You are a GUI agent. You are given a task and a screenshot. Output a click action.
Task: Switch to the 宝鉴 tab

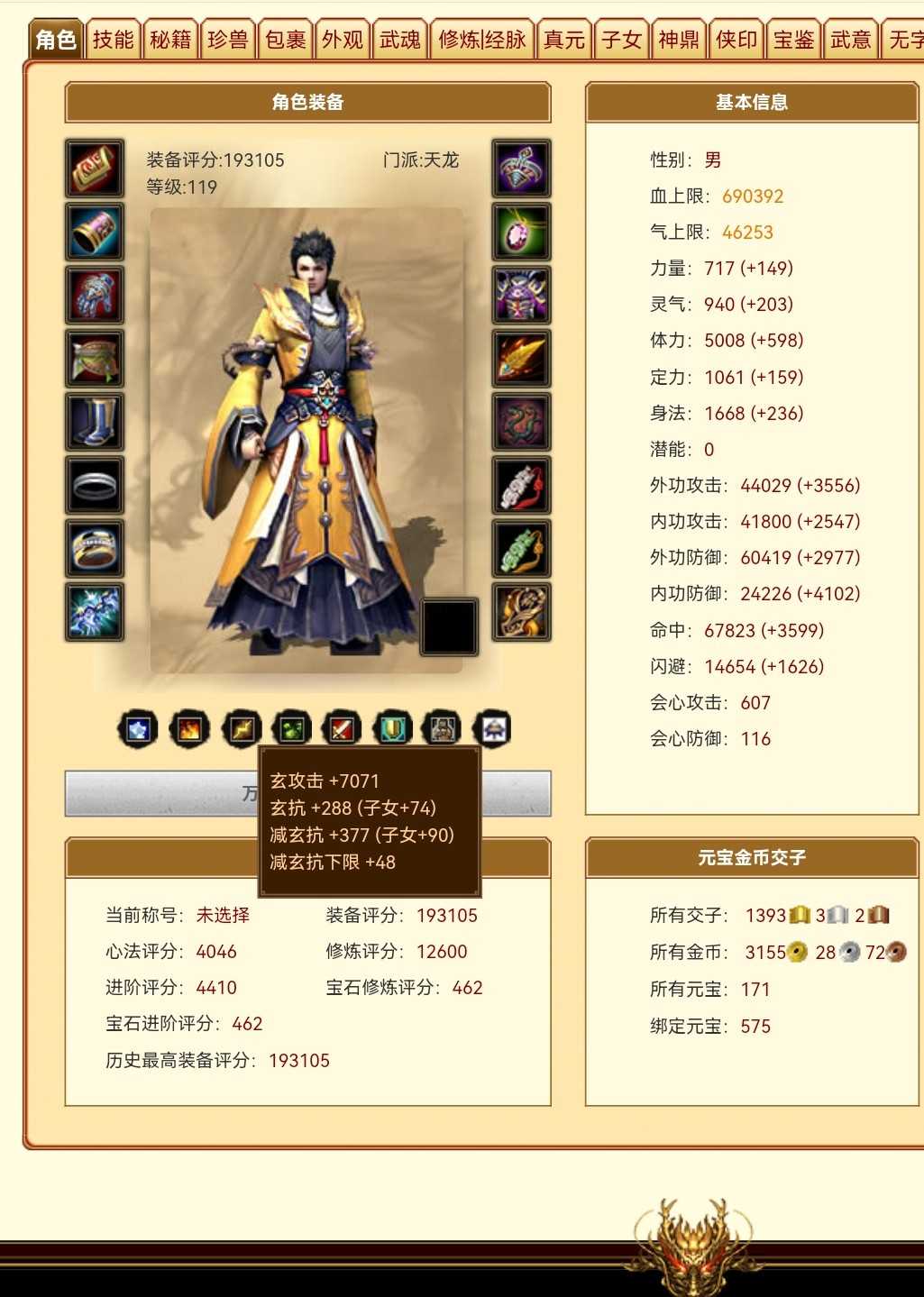click(x=793, y=40)
